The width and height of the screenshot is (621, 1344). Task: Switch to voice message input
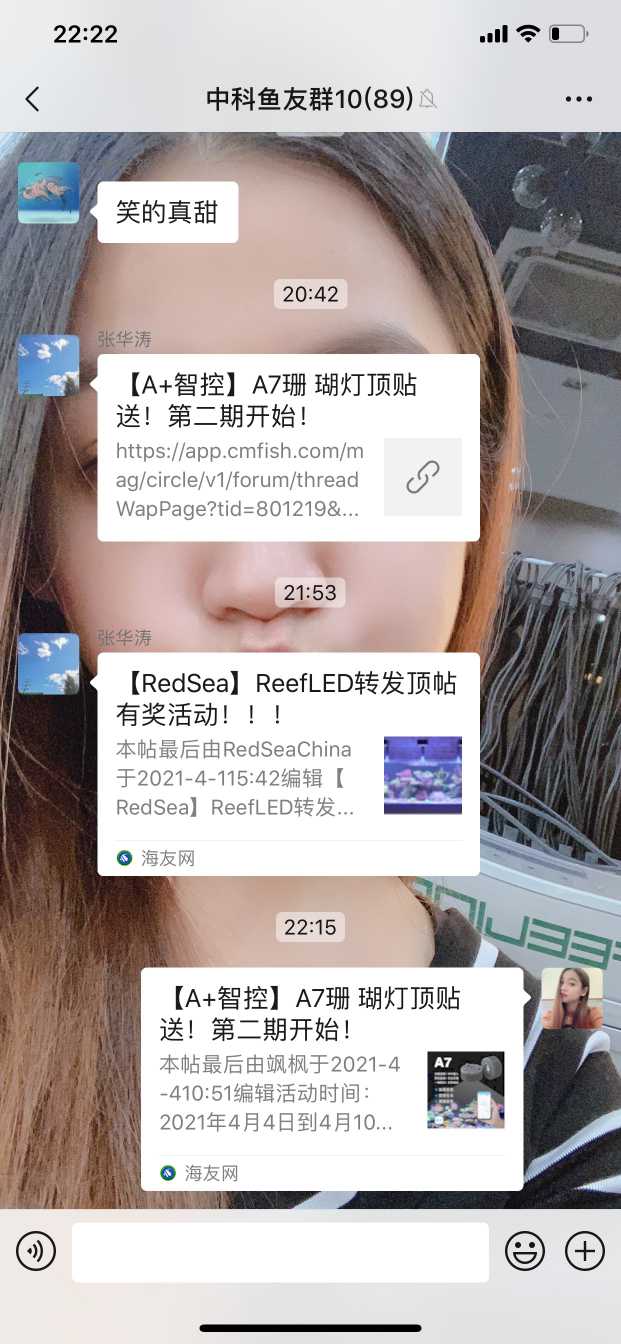[x=36, y=1251]
